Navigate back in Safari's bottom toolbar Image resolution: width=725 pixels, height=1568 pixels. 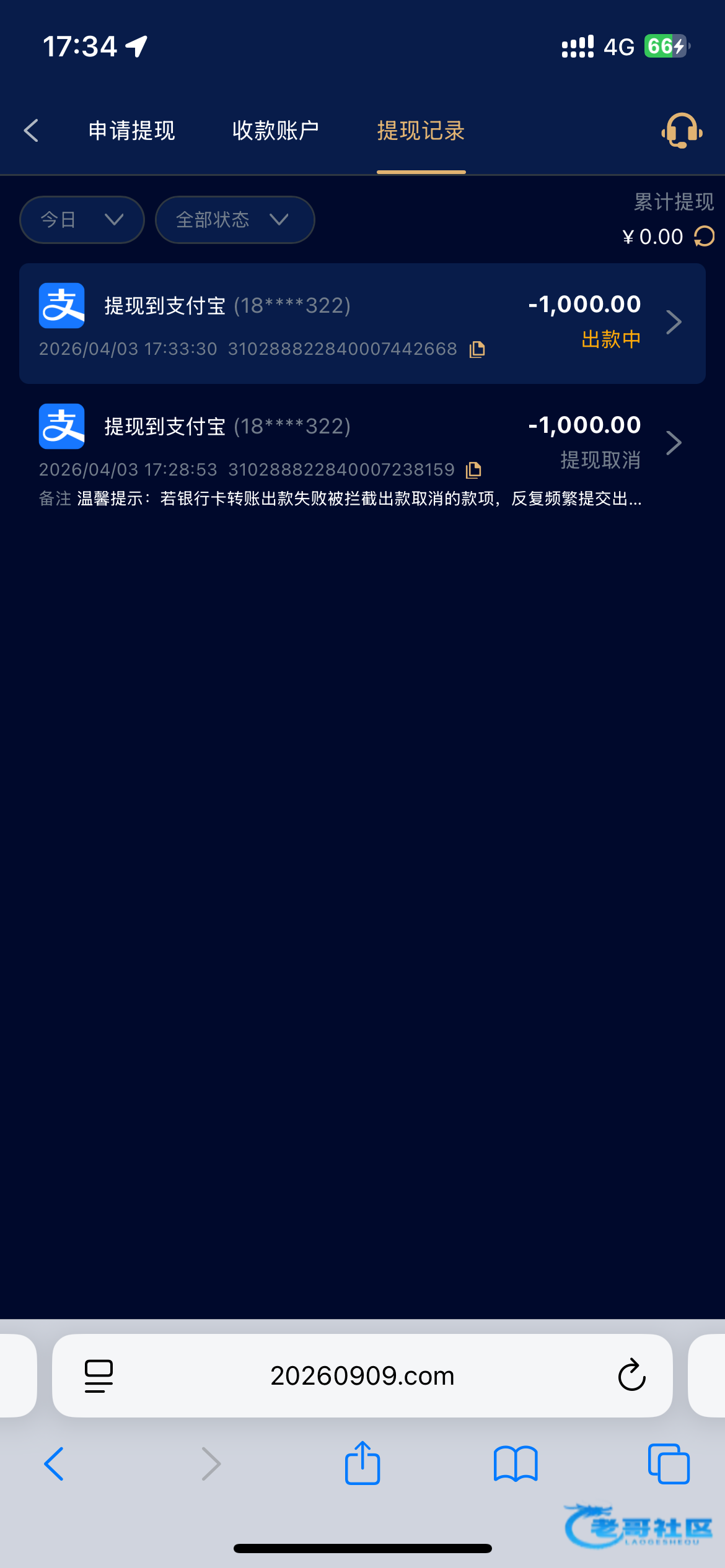click(55, 1464)
